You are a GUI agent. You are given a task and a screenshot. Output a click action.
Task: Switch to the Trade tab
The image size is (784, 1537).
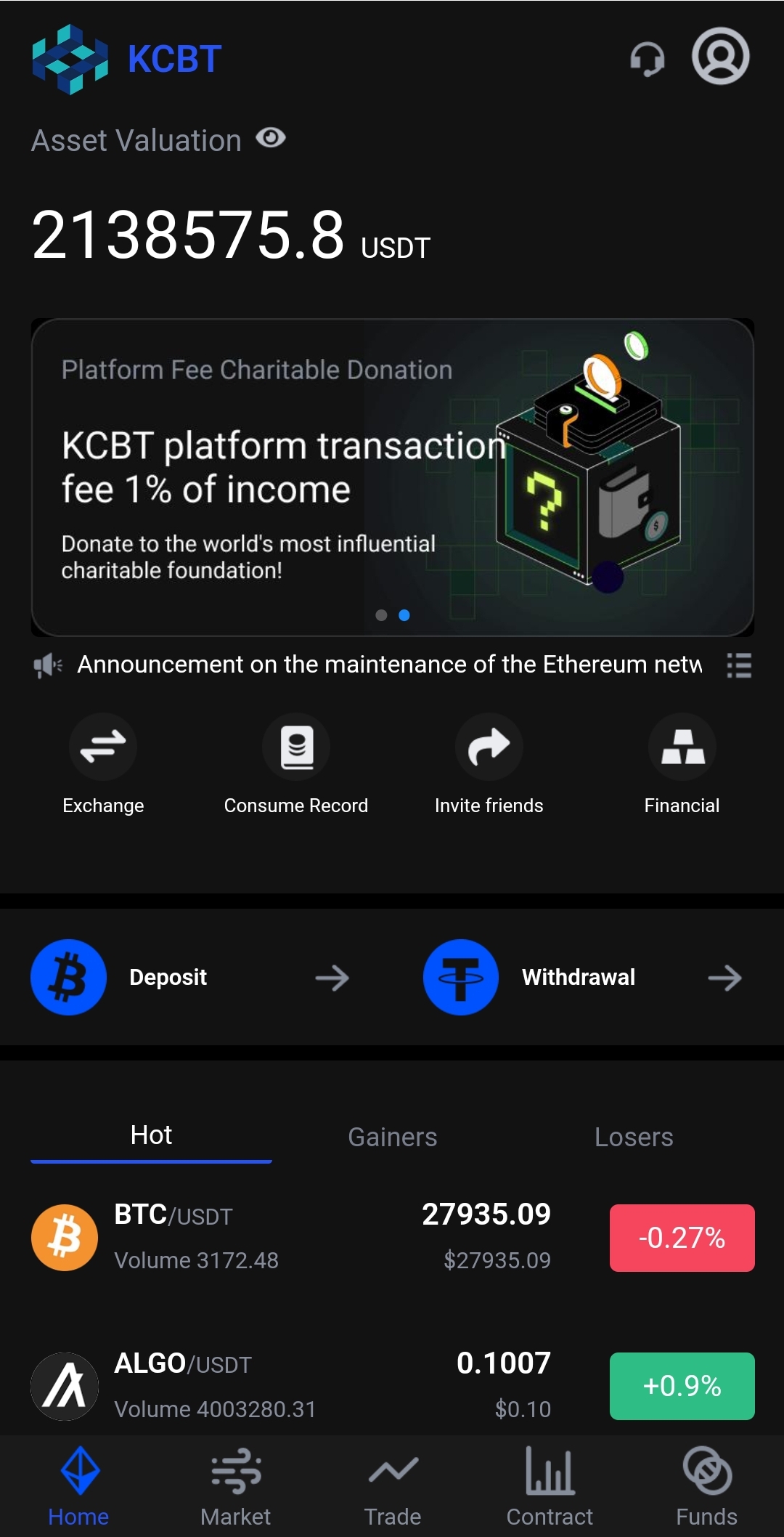point(392,1486)
